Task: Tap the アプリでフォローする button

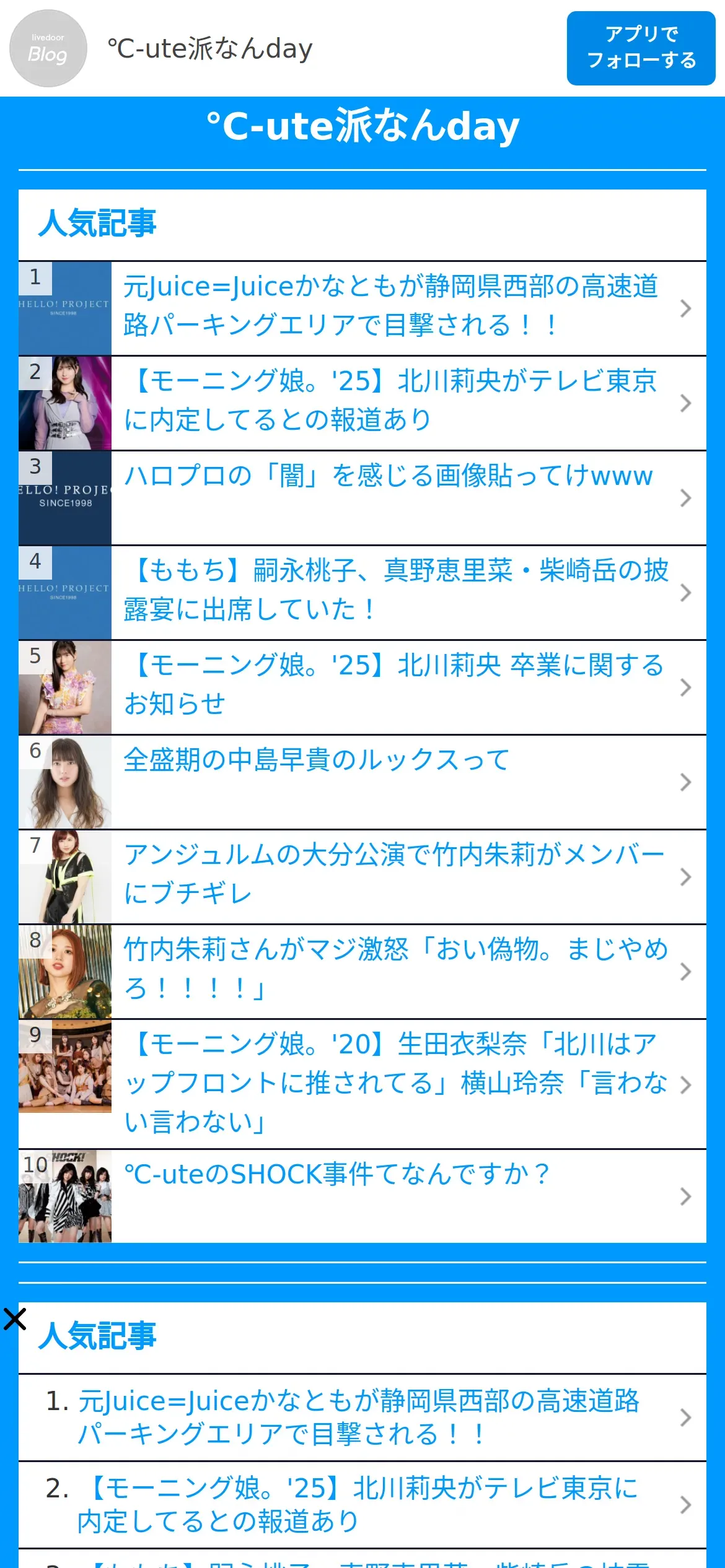Action: (x=641, y=48)
